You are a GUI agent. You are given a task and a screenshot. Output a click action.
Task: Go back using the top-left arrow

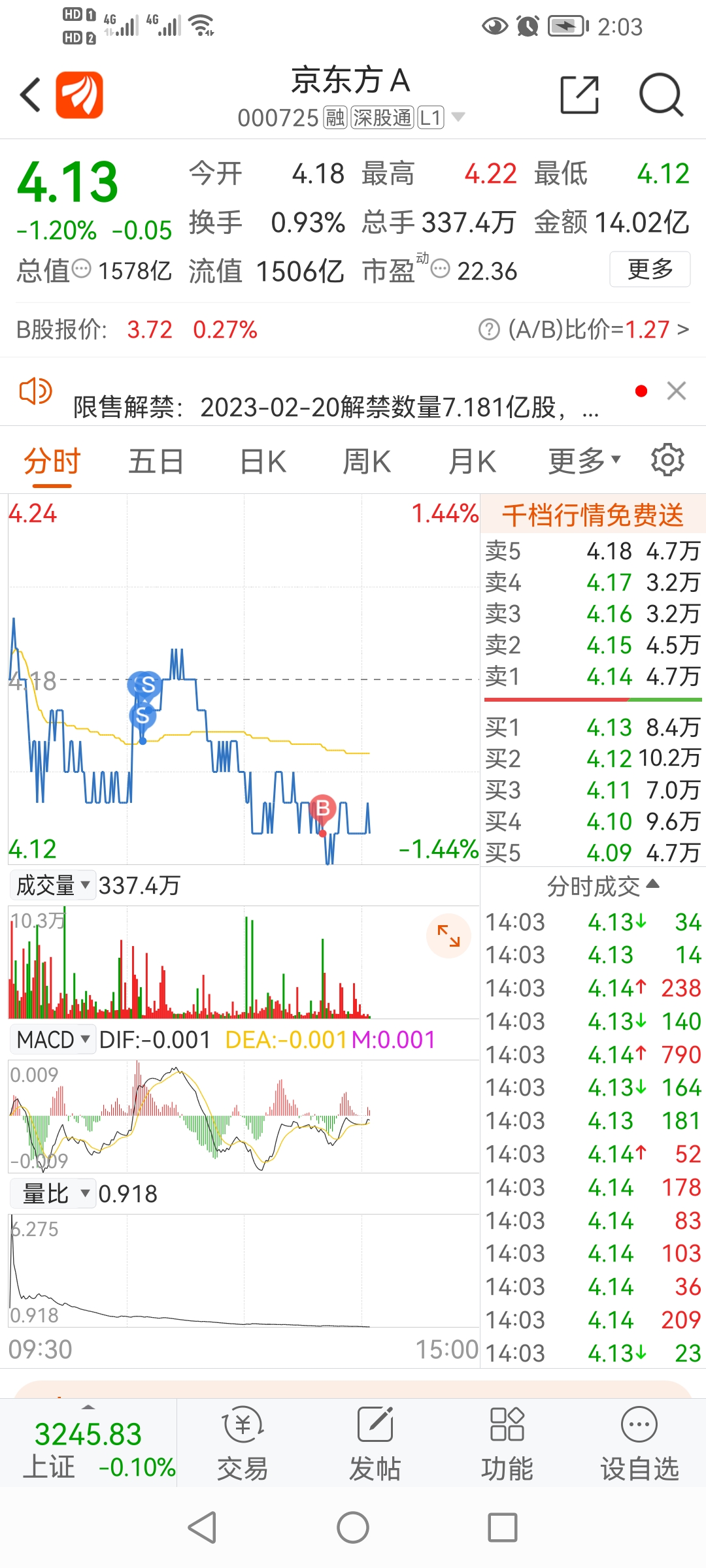[x=31, y=95]
